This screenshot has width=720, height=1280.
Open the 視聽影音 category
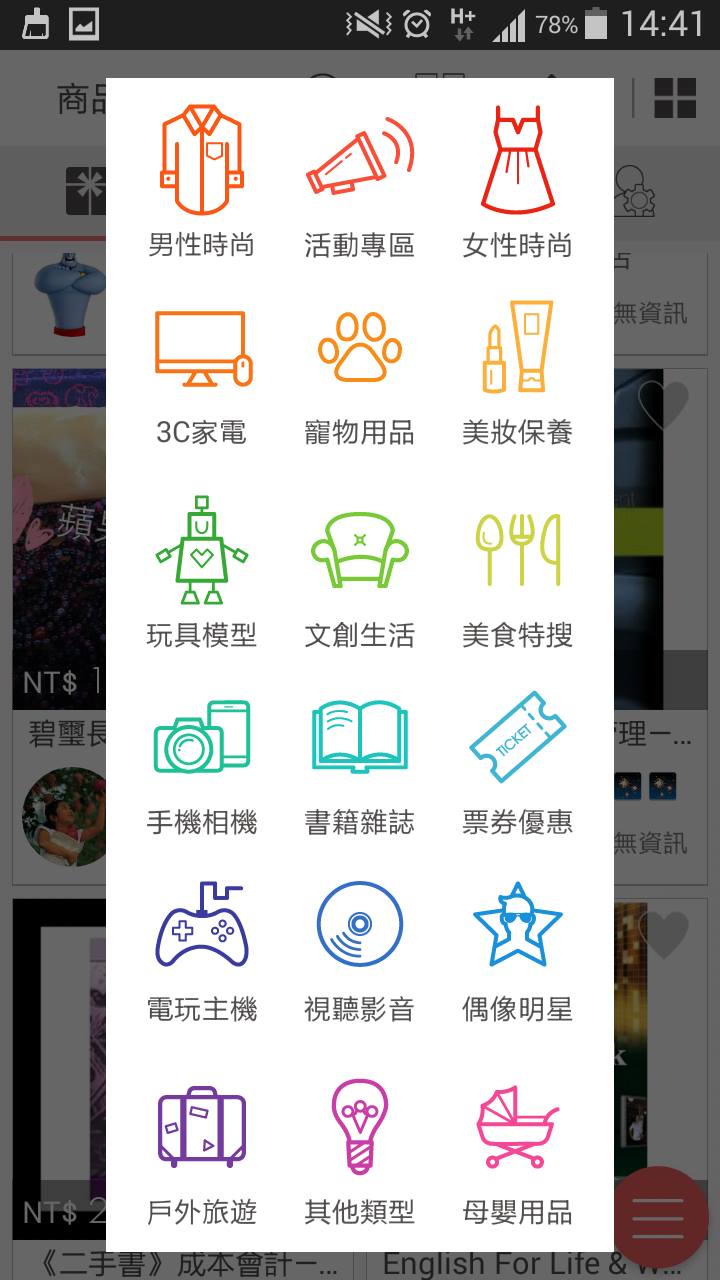point(360,950)
